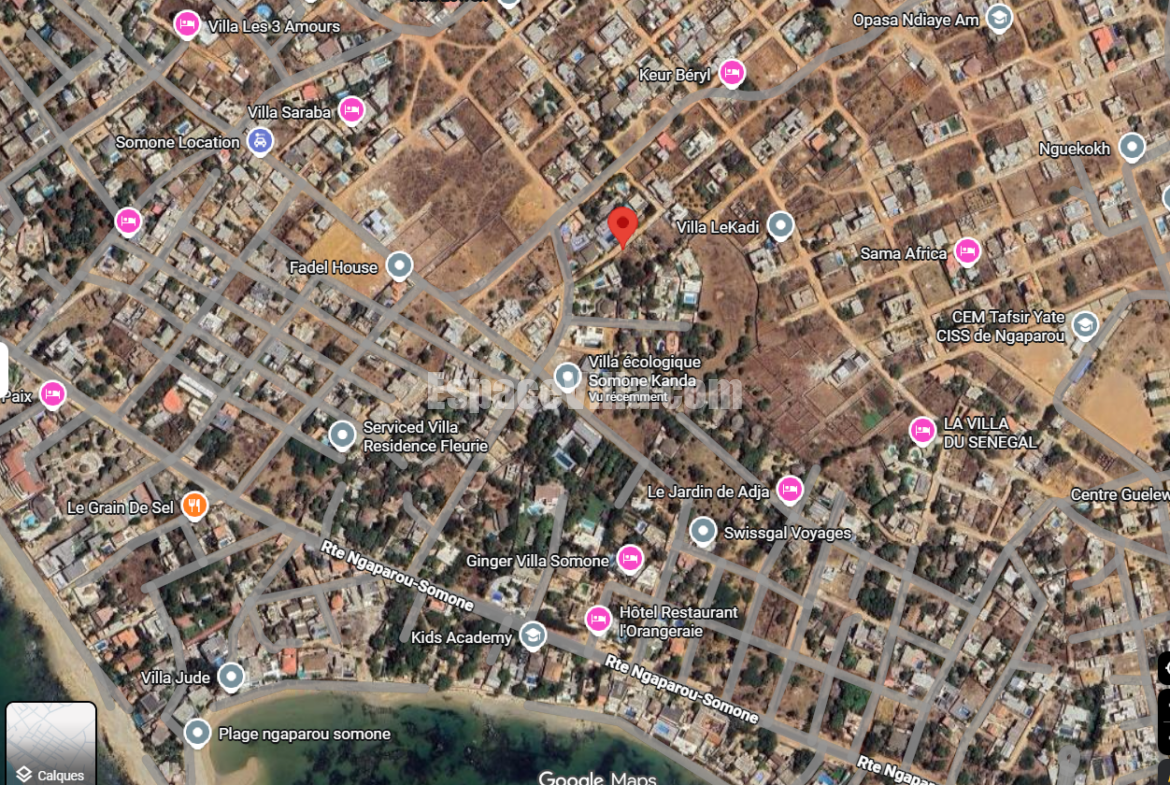Select the Swissgal Voyages marker
Screen dimensions: 1170x785
tap(704, 531)
